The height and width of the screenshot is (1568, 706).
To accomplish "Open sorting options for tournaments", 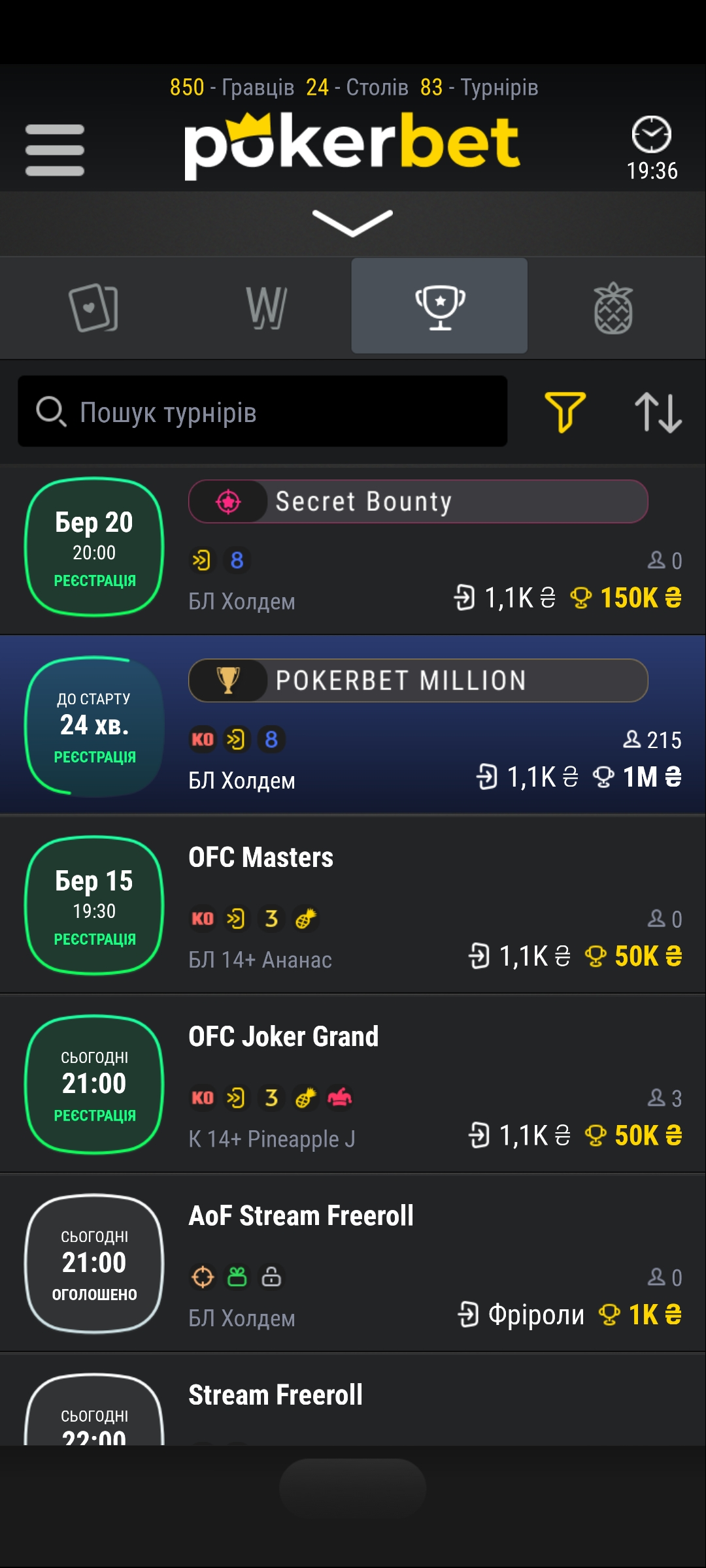I will tap(658, 412).
